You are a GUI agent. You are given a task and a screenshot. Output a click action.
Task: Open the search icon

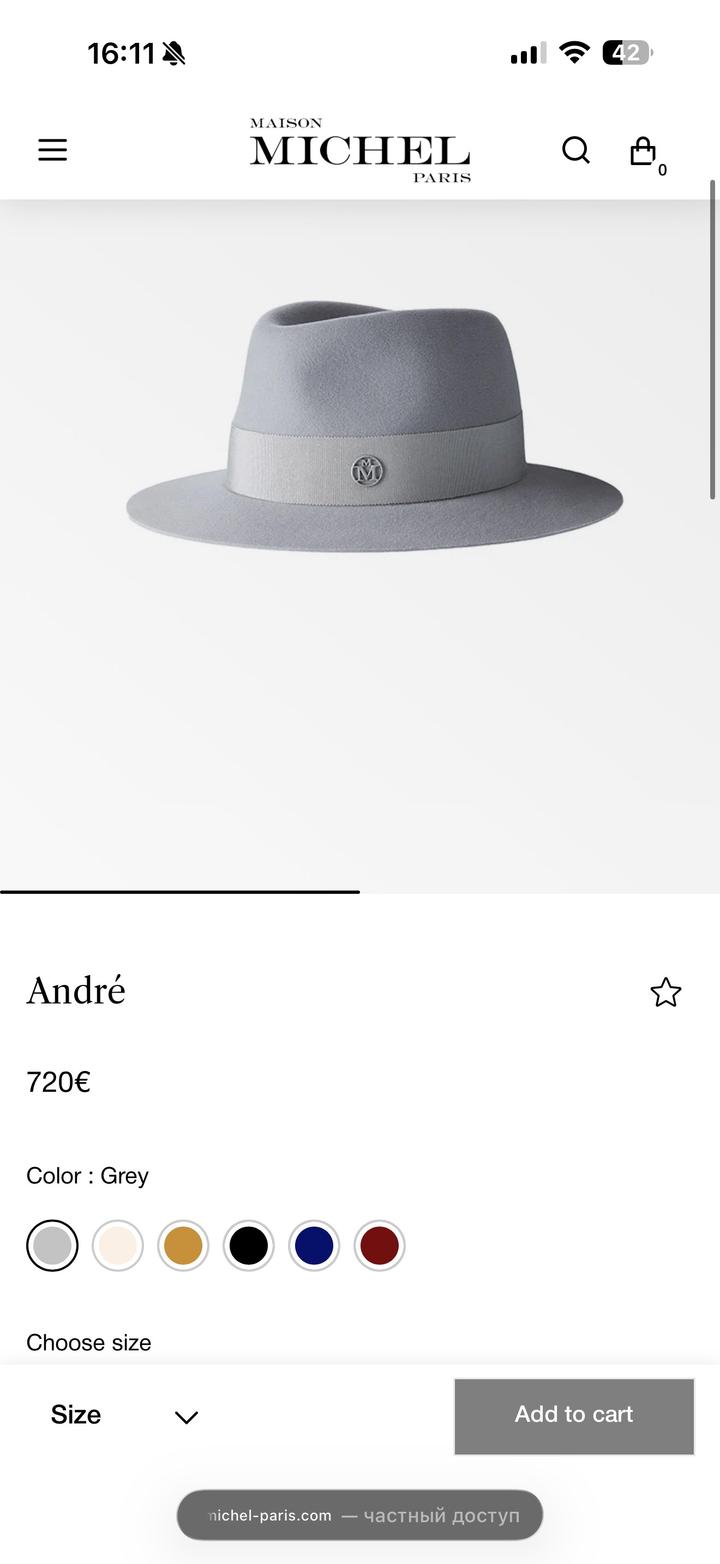click(576, 150)
